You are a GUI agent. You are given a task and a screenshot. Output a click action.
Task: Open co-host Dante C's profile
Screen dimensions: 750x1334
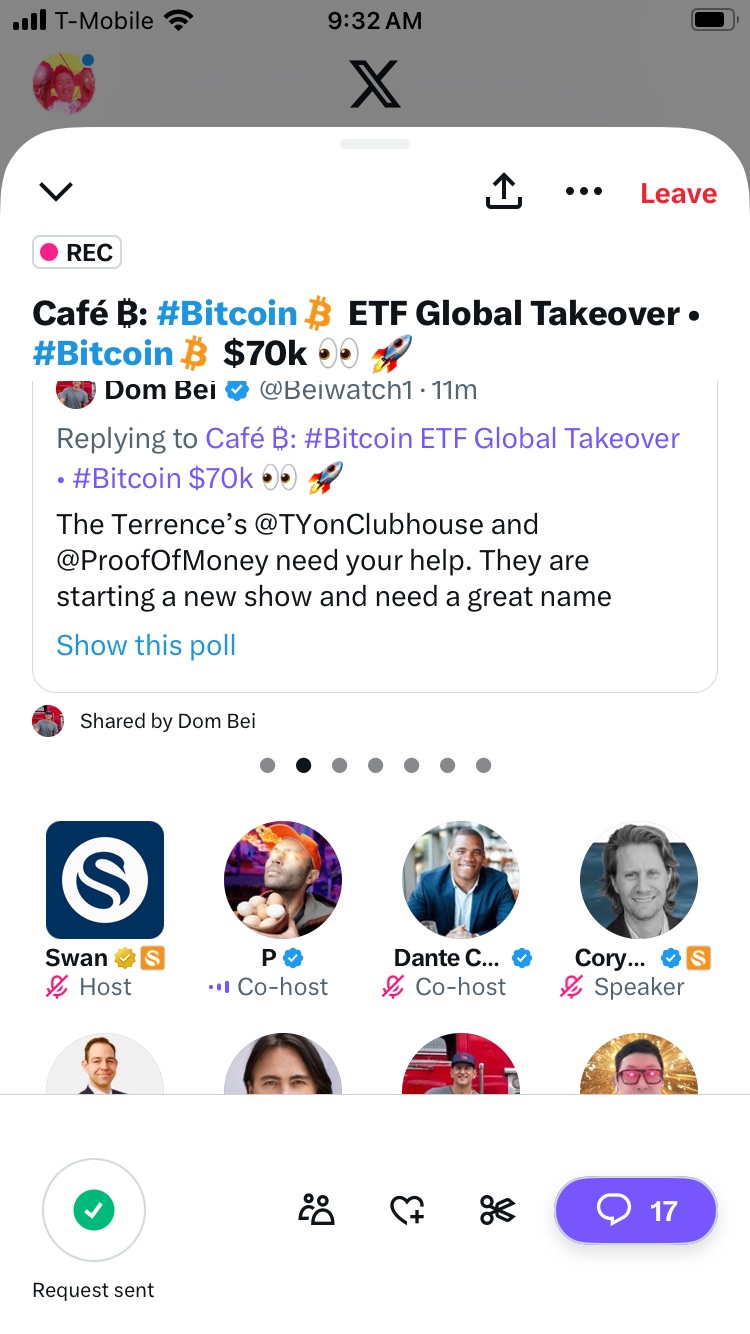(461, 880)
